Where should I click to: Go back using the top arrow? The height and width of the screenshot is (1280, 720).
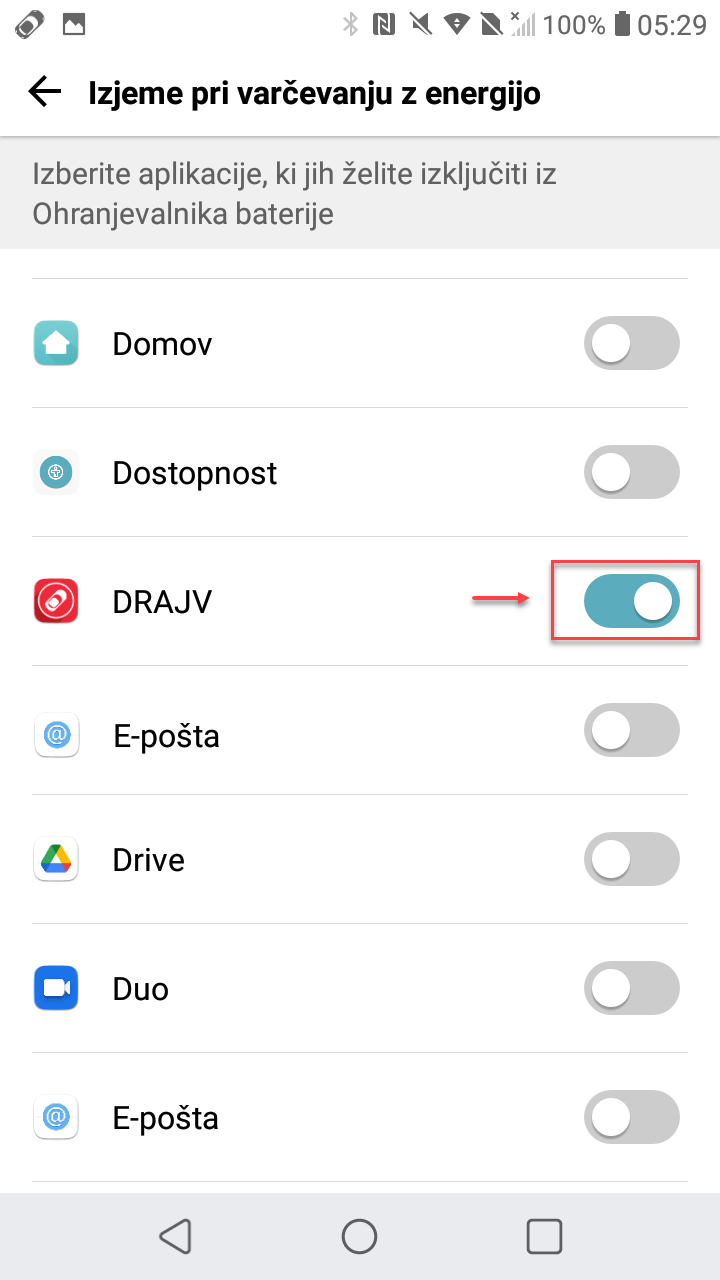[45, 93]
